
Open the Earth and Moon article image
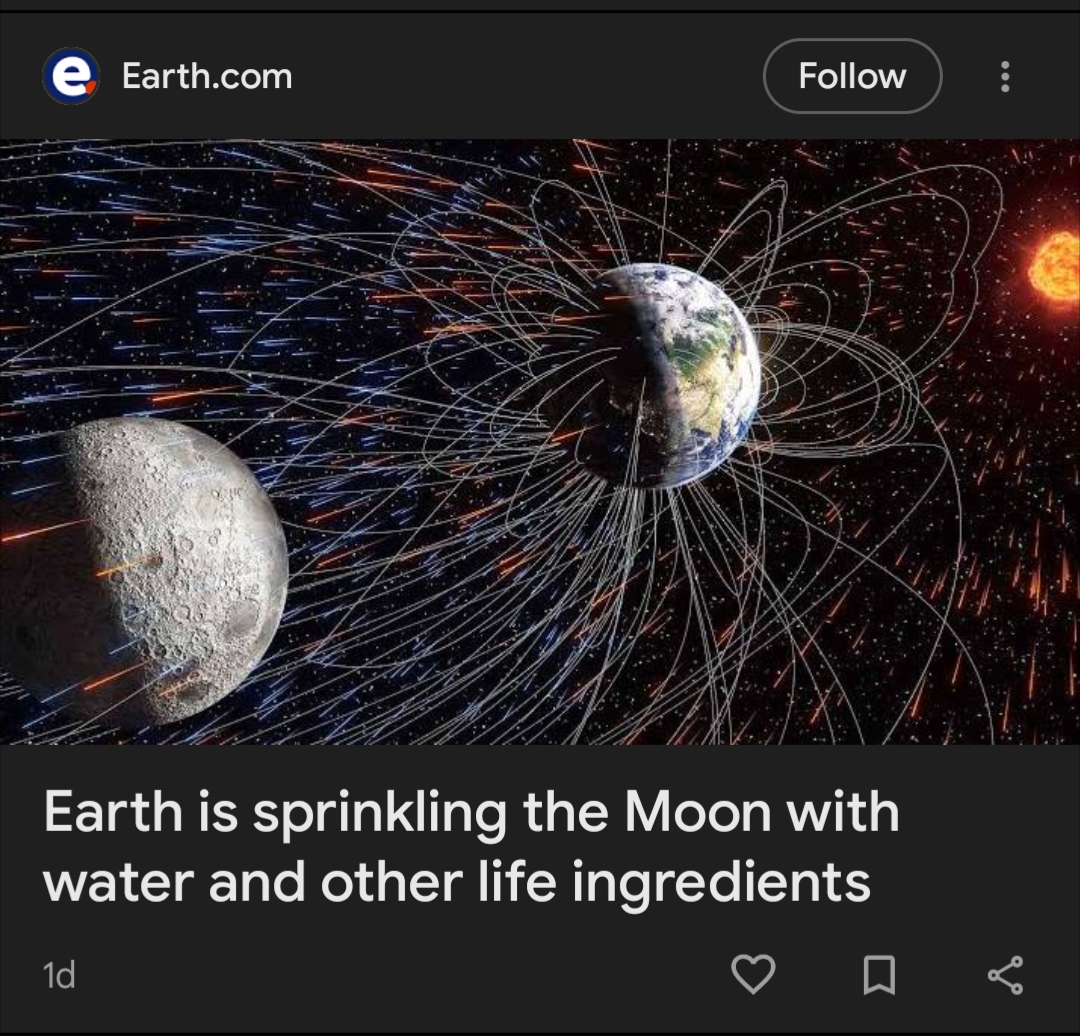pyautogui.click(x=540, y=442)
